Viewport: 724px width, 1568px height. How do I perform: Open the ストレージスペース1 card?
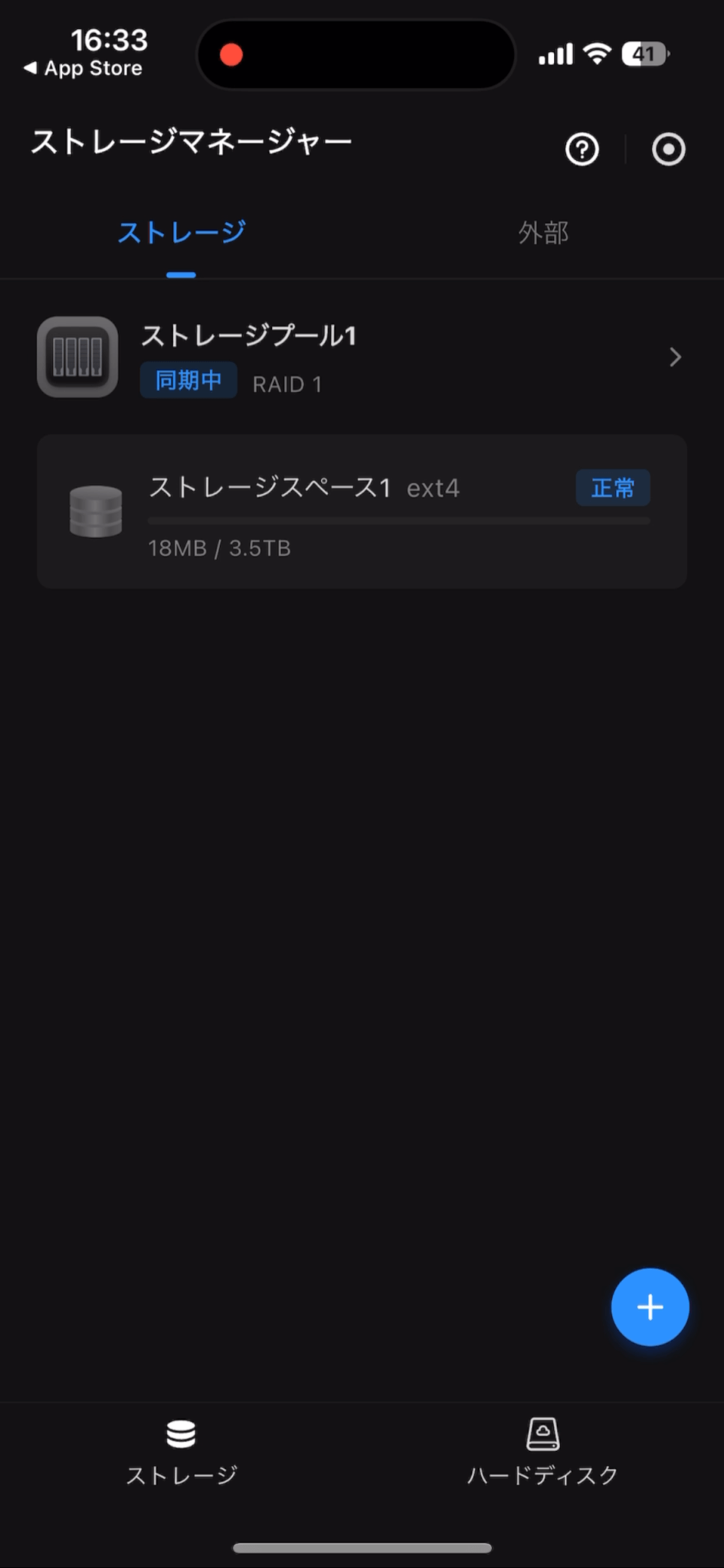tap(362, 511)
